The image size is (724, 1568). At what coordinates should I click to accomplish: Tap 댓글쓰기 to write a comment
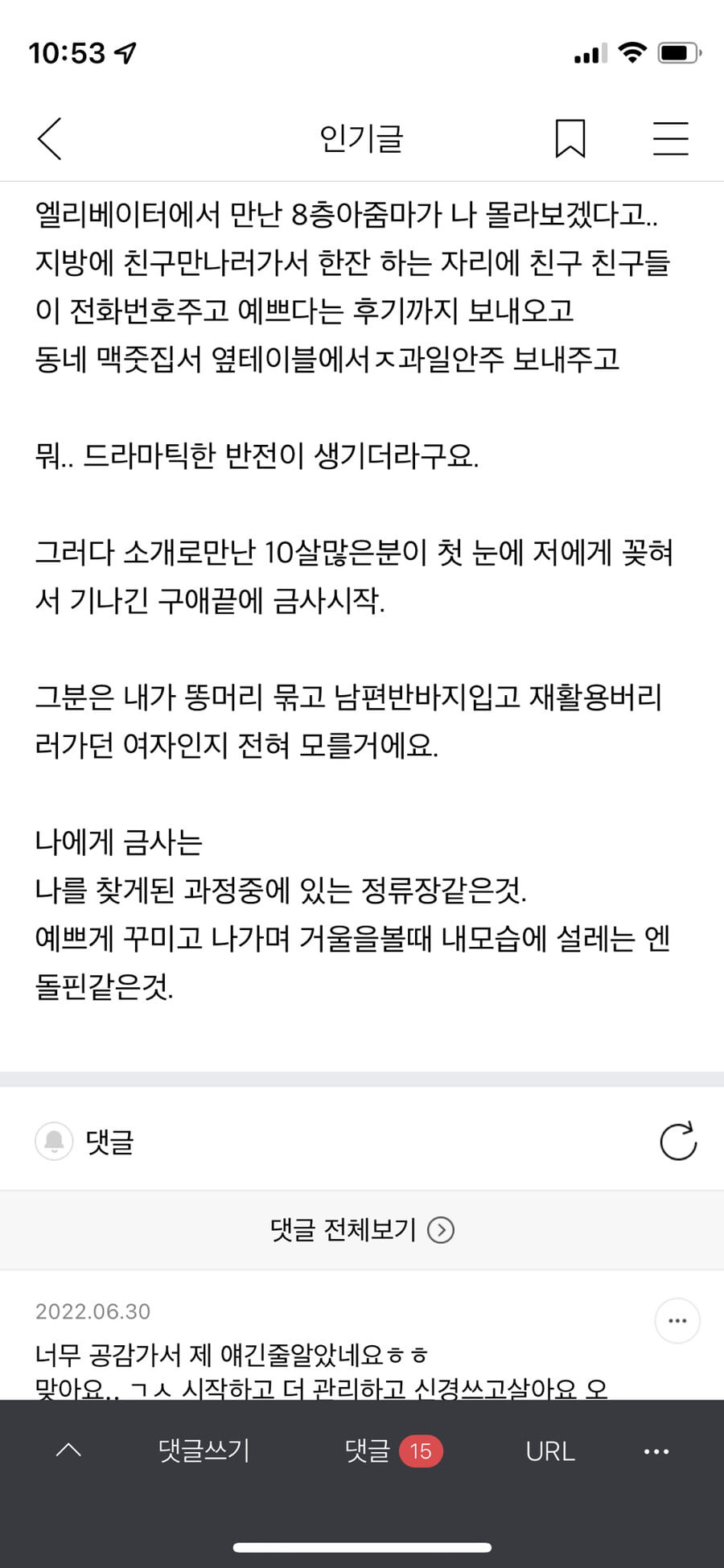tap(204, 1451)
